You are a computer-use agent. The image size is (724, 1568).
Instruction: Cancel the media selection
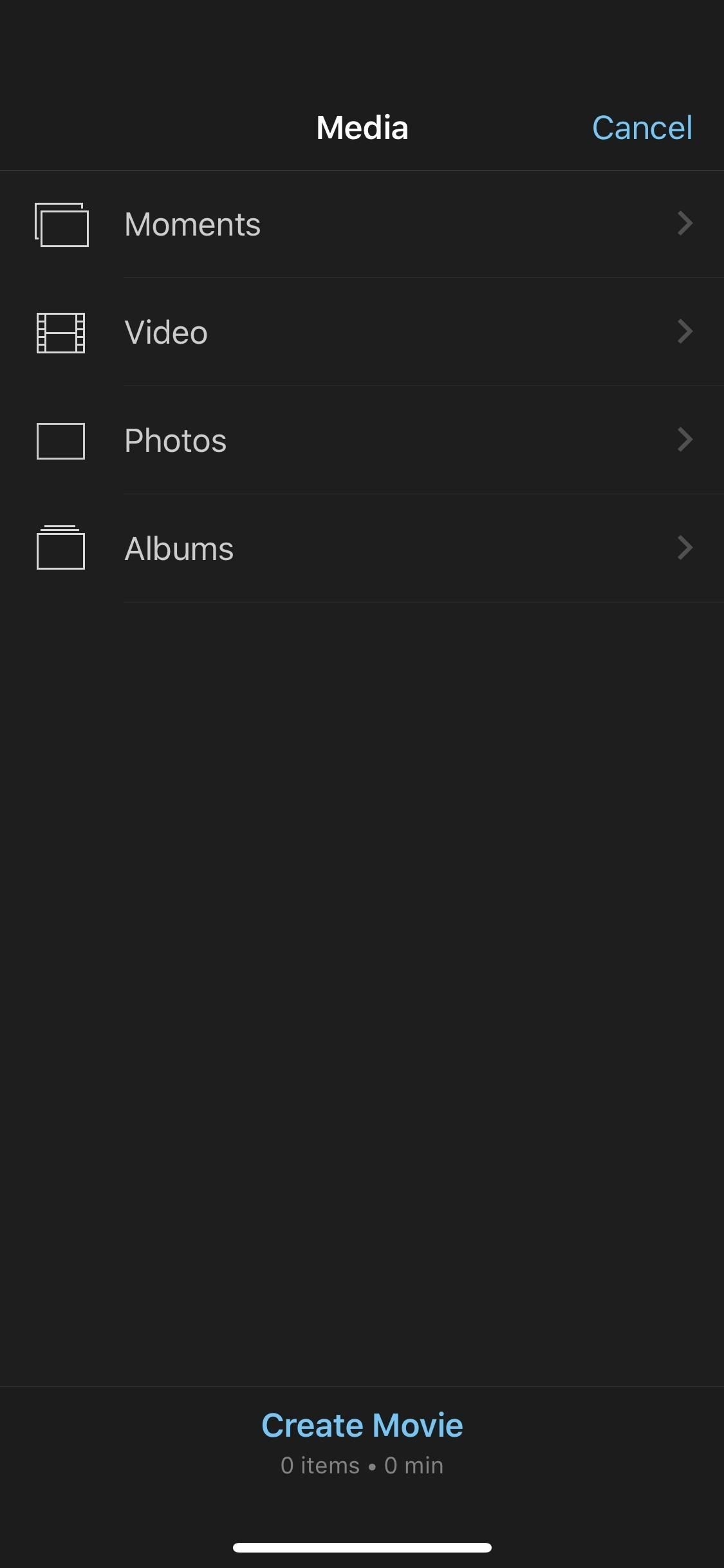pos(643,127)
